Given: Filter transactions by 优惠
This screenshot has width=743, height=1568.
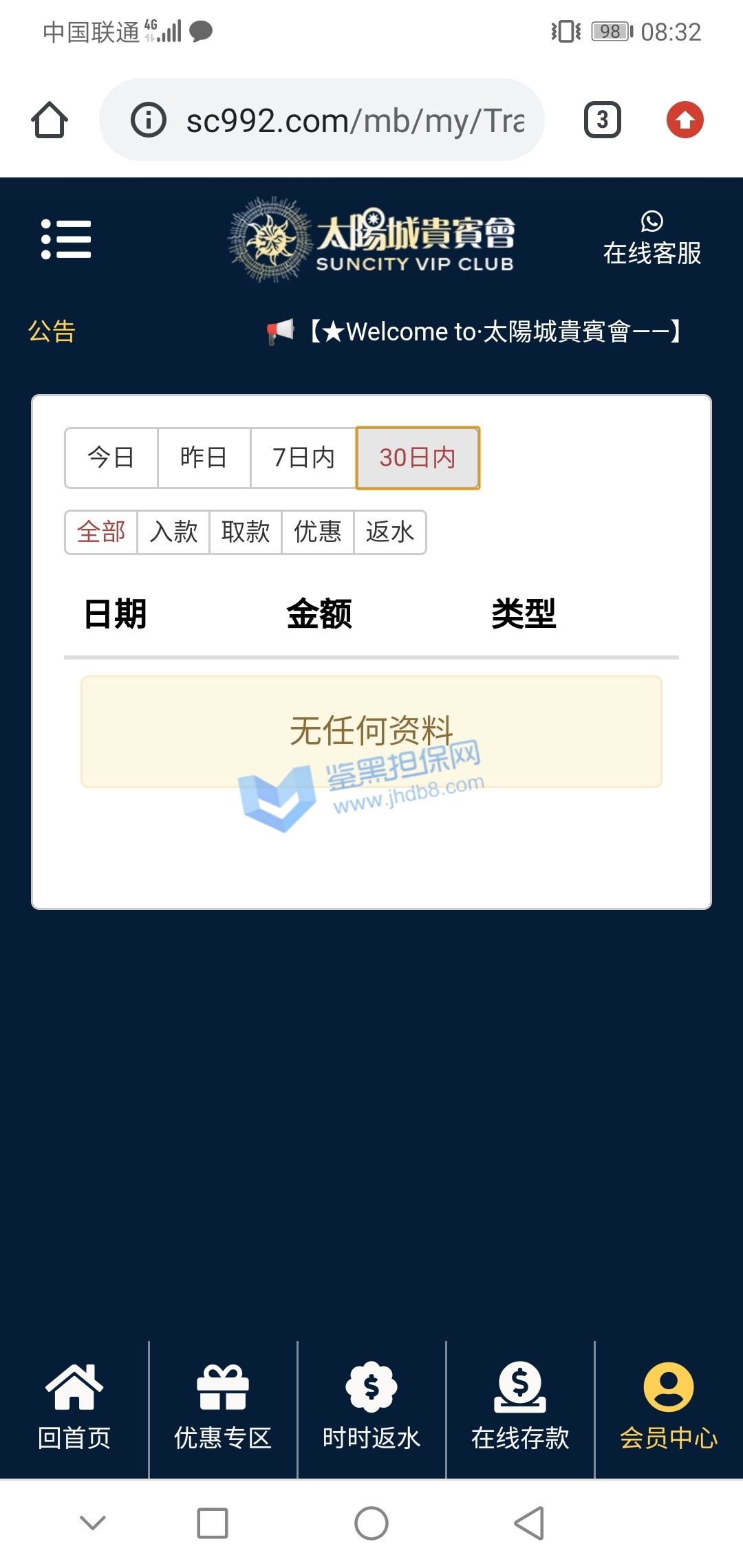Looking at the screenshot, I should click(318, 532).
